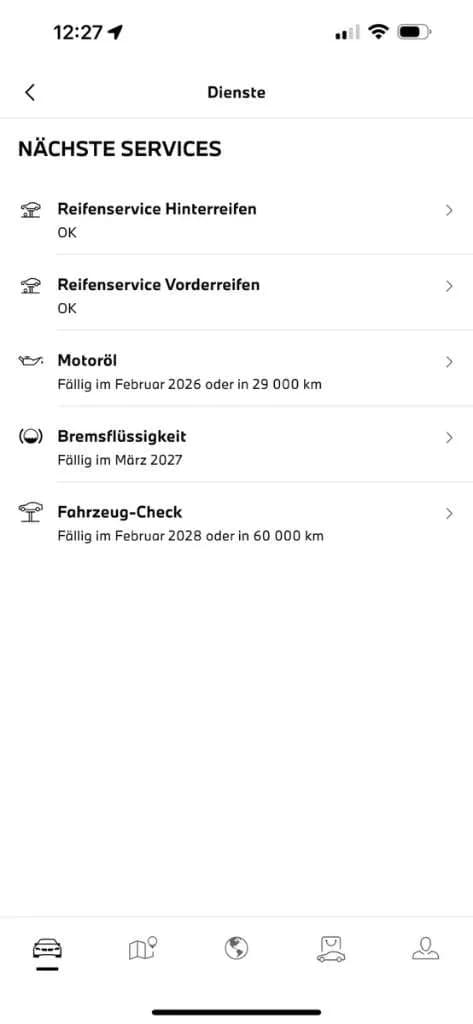Open the Bremsflüssigkeit service row
Viewport: 473px width, 1024px height.
pyautogui.click(x=236, y=444)
